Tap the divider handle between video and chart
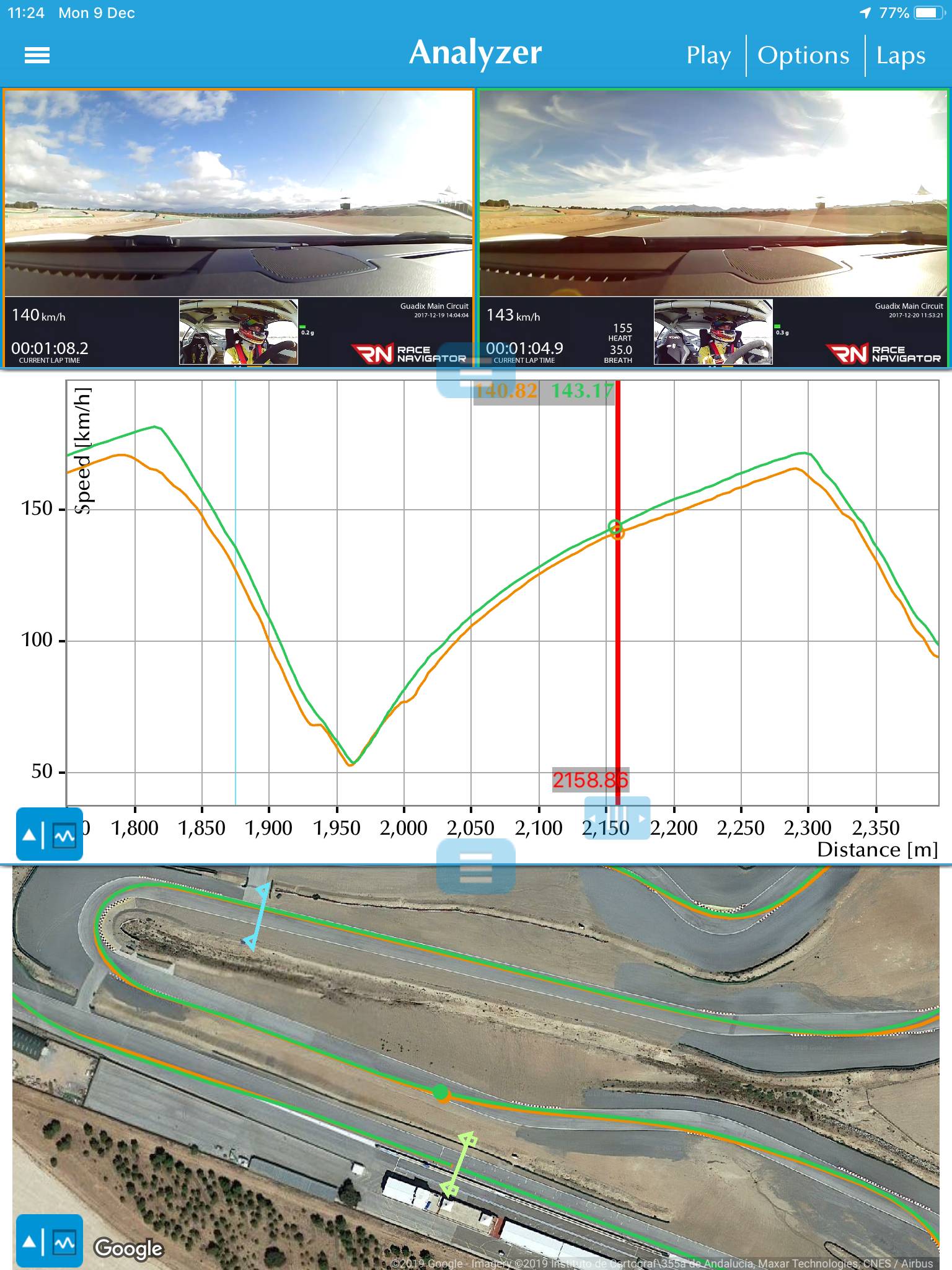952x1270 pixels. 475,370
